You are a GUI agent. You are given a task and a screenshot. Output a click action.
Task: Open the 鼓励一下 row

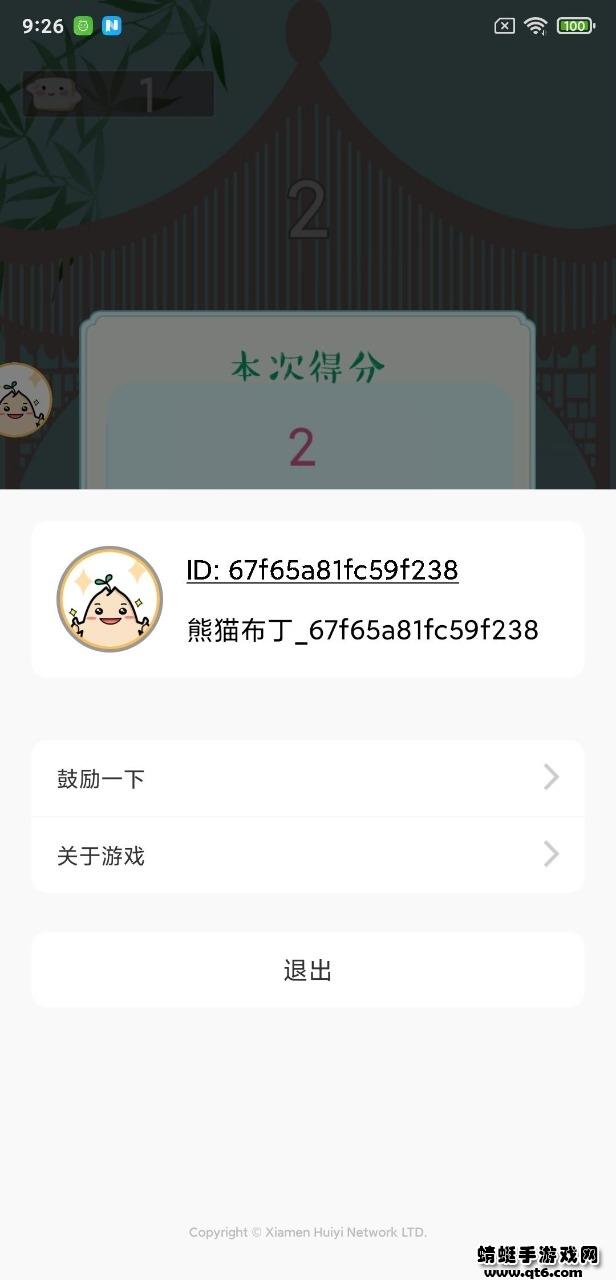[307, 778]
